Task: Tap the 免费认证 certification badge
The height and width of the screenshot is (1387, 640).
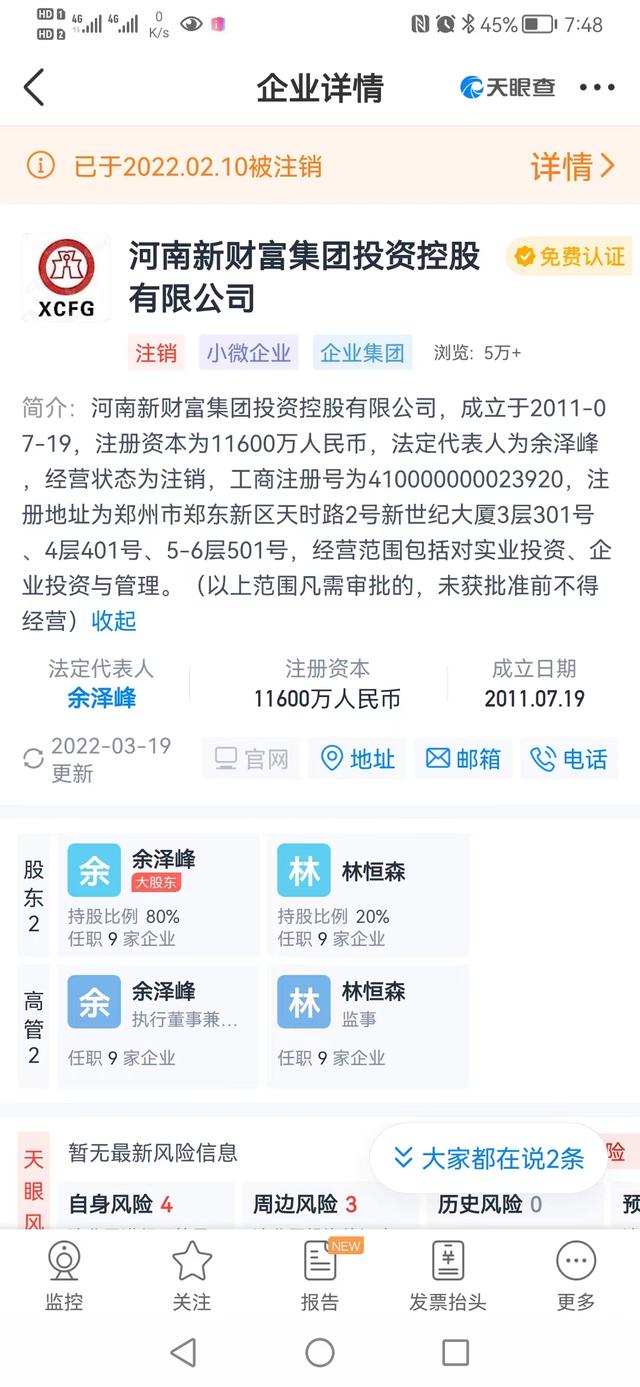Action: [x=568, y=257]
